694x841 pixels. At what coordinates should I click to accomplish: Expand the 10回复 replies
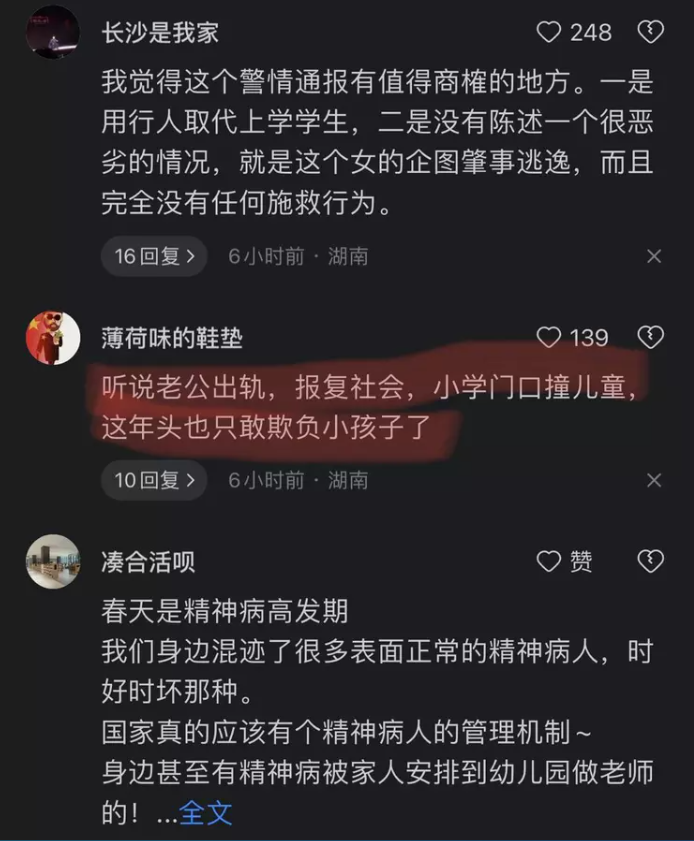154,480
